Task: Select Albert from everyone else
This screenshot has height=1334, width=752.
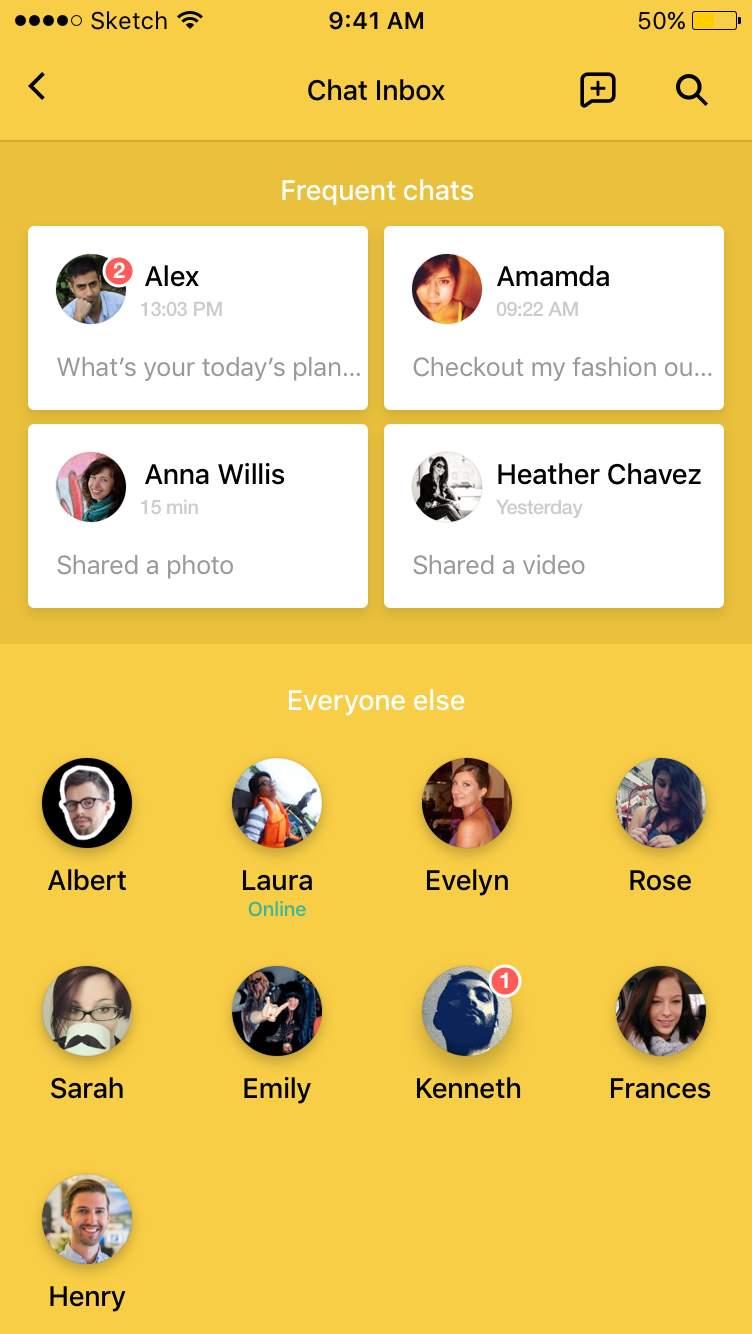Action: 87,803
